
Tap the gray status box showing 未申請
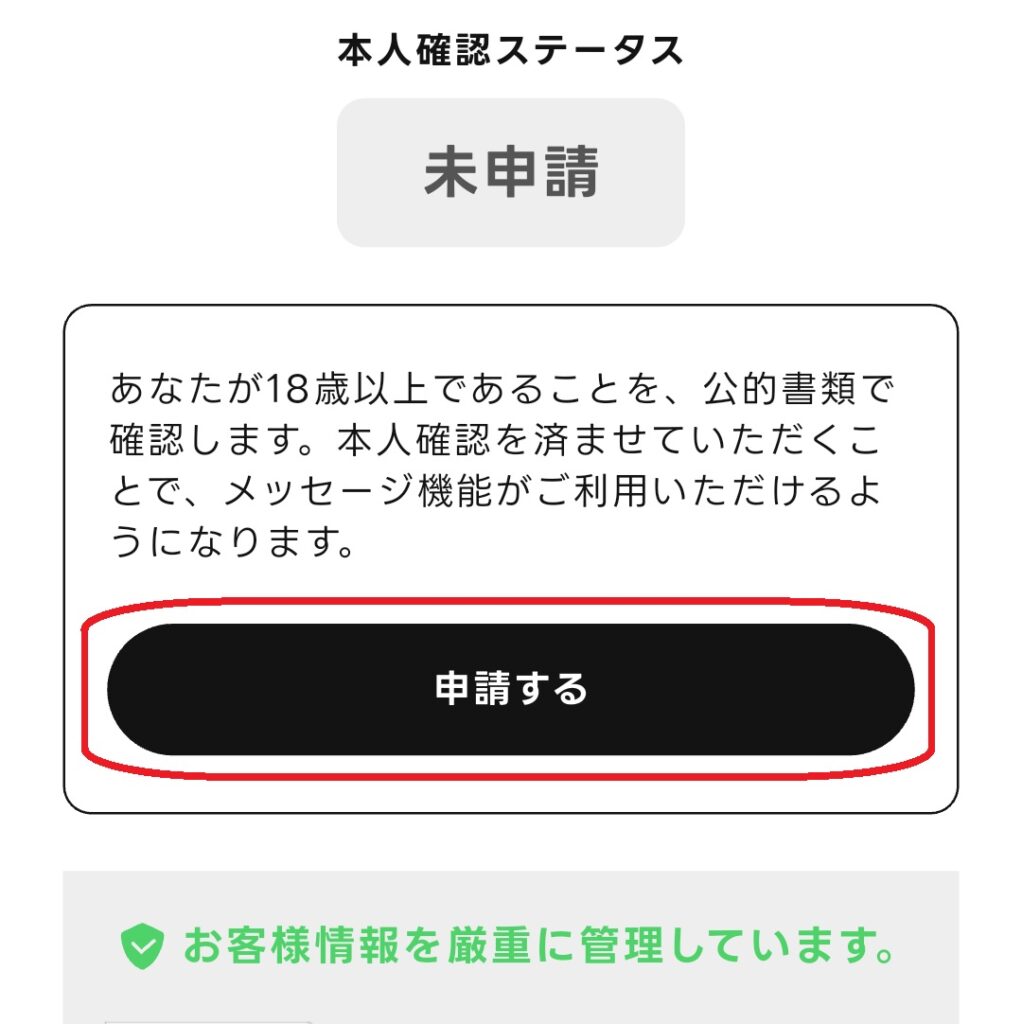(511, 170)
